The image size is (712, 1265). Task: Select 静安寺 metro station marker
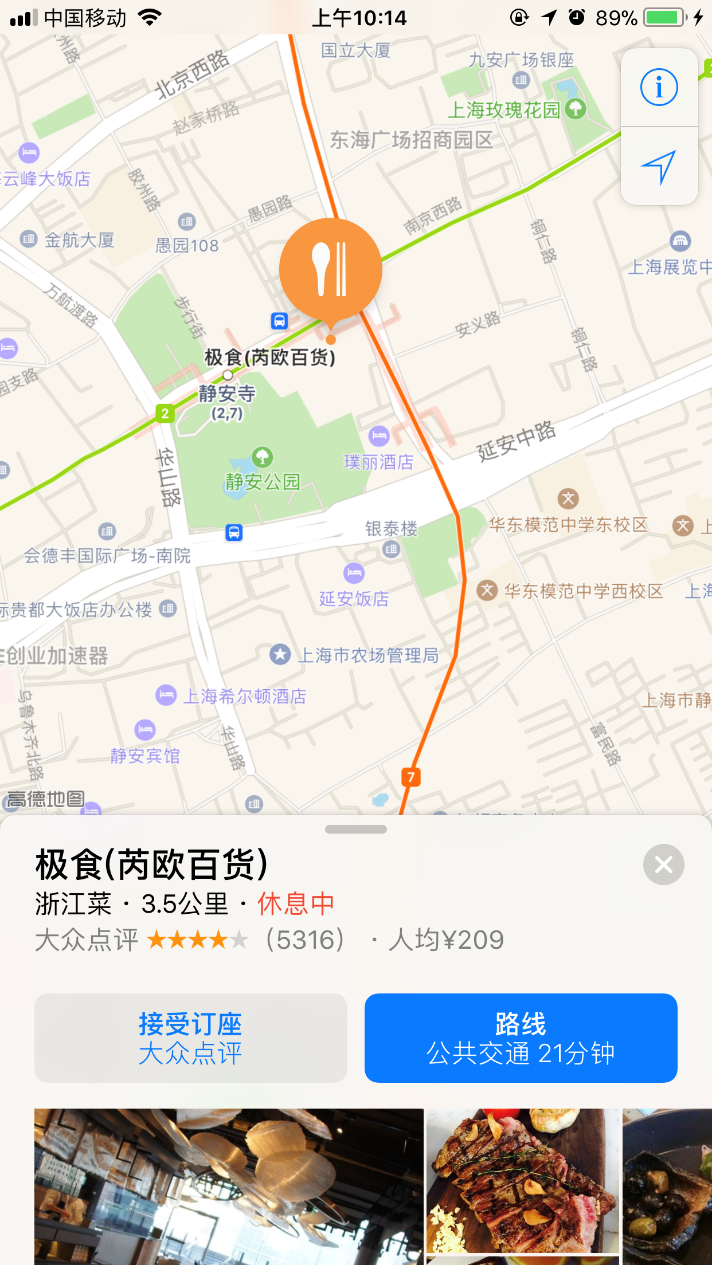[227, 376]
